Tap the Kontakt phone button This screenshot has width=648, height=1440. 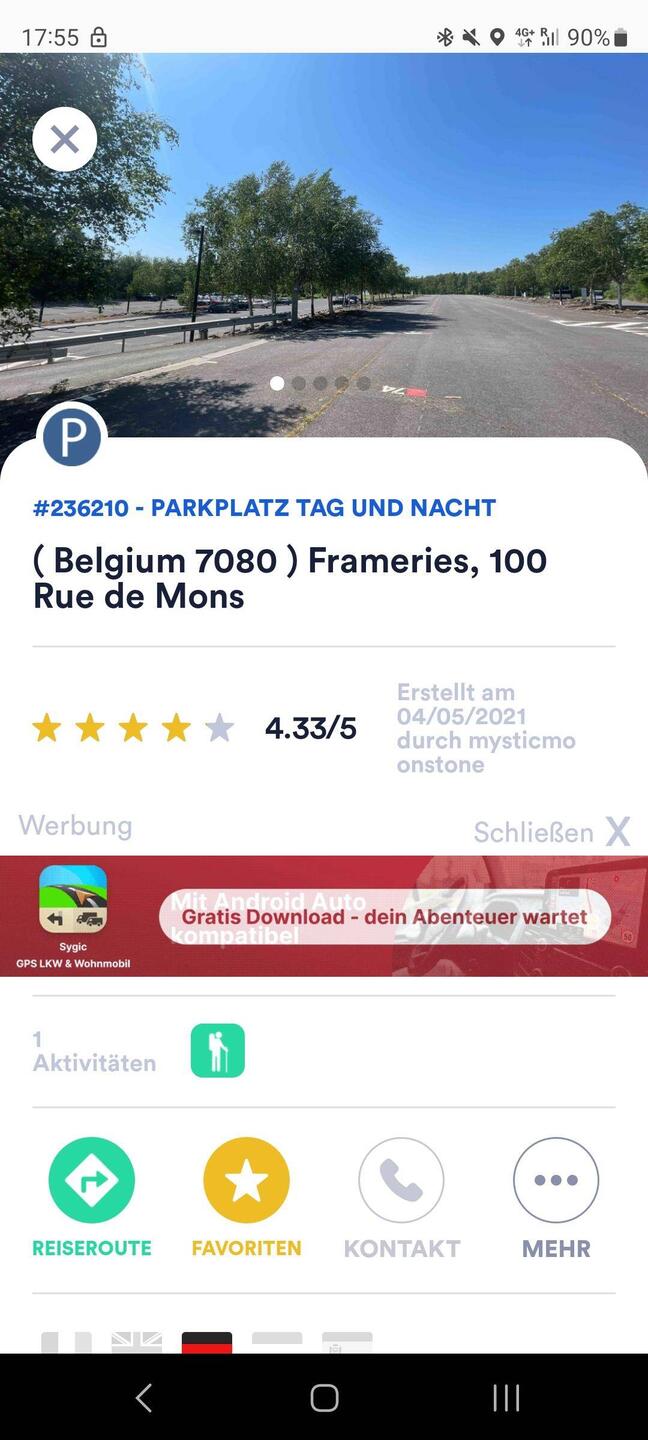coord(401,1181)
